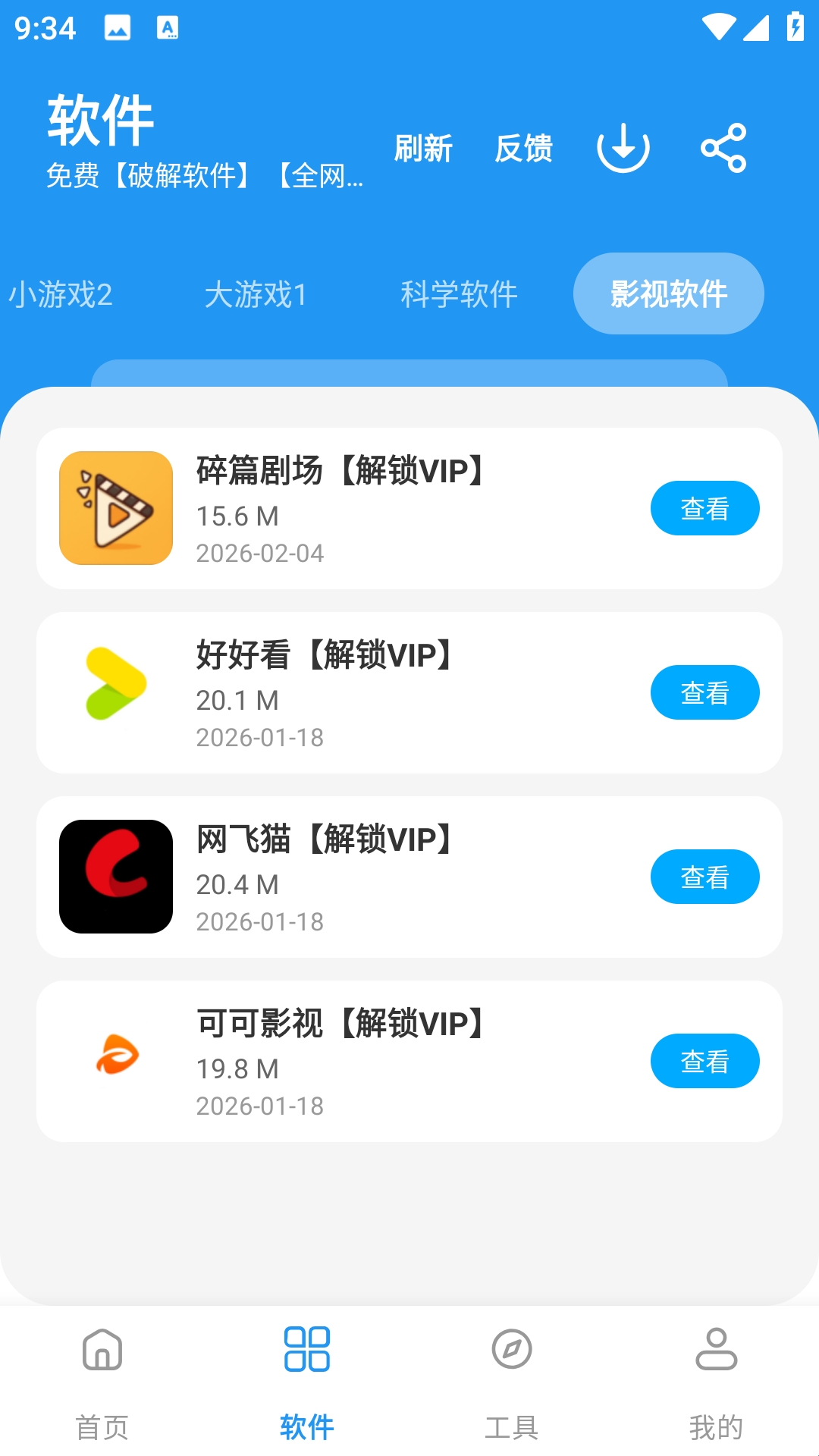Image resolution: width=819 pixels, height=1456 pixels.
Task: Switch to the 我的 profile tab
Action: [716, 1382]
